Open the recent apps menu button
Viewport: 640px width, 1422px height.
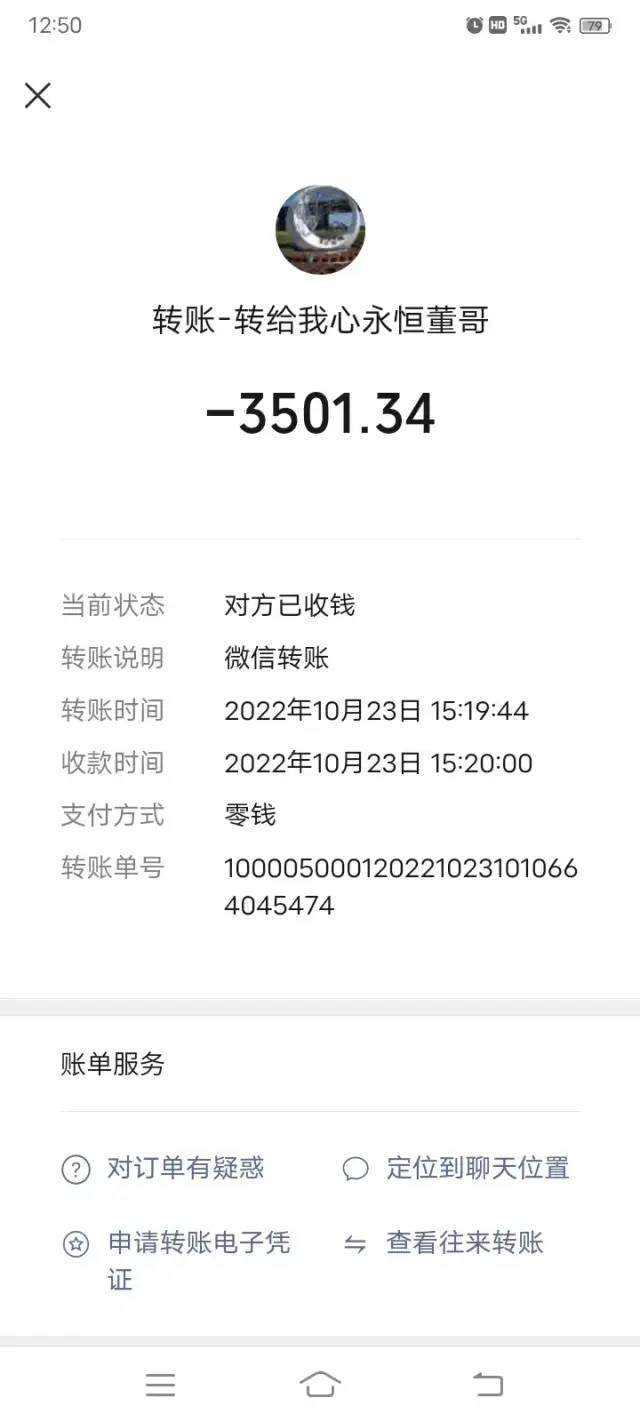[160, 1384]
